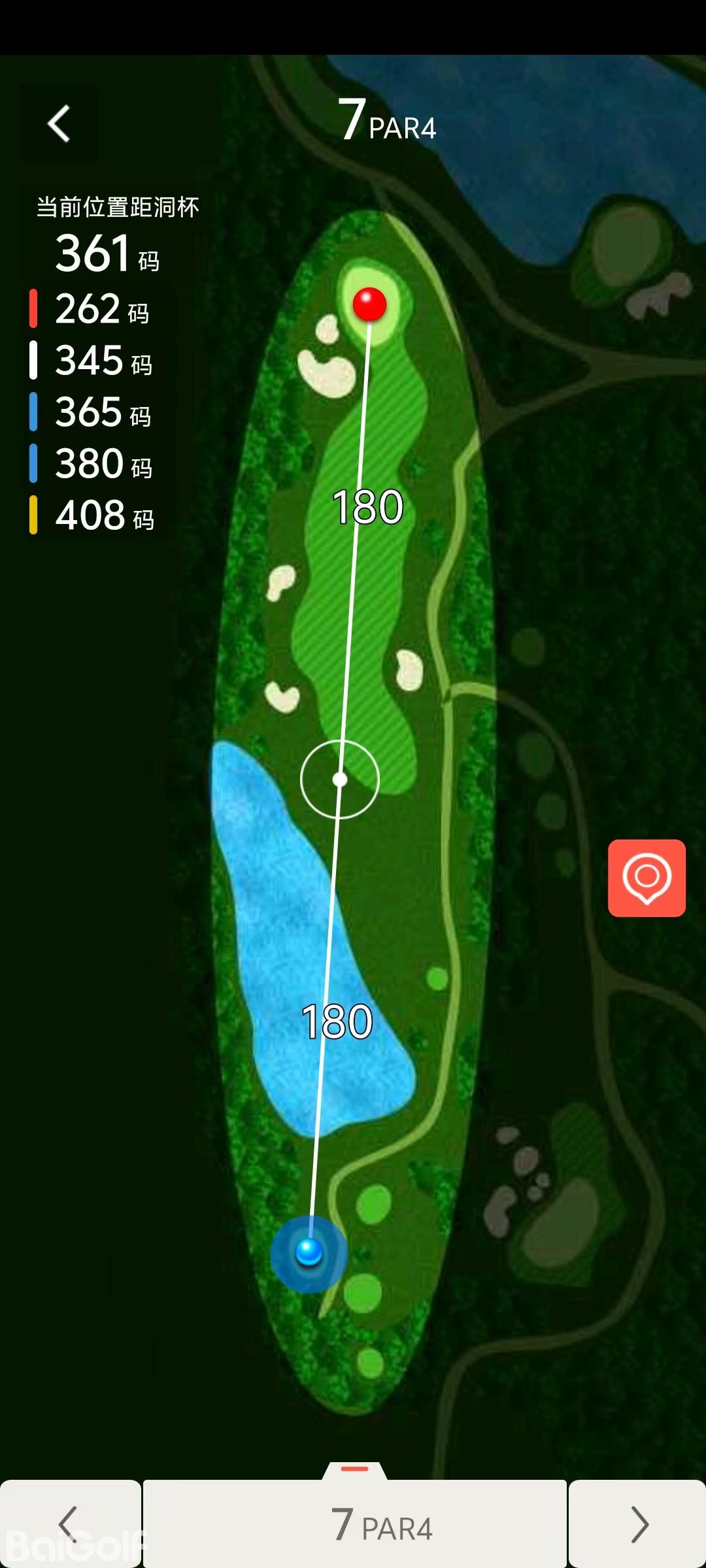Go to the previous hole

click(69, 1524)
